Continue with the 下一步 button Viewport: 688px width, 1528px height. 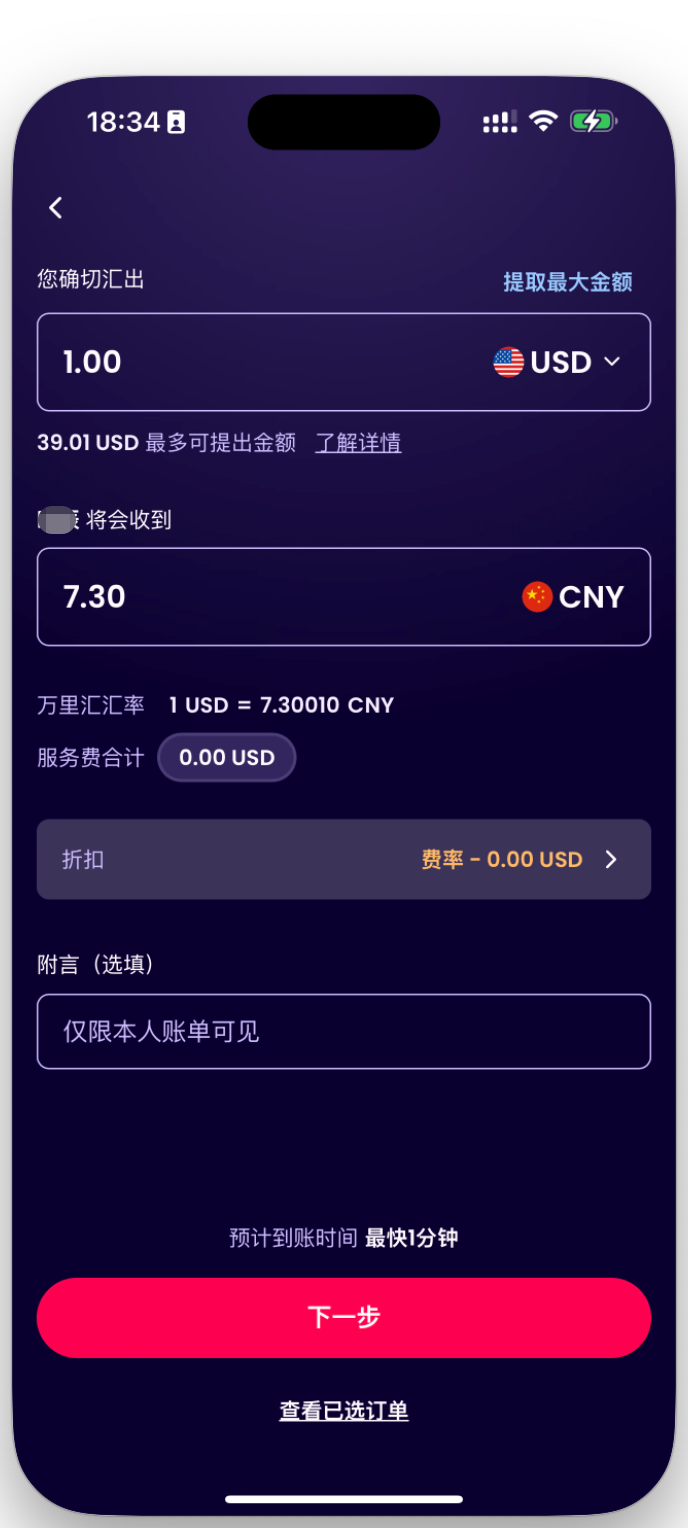(x=343, y=1317)
